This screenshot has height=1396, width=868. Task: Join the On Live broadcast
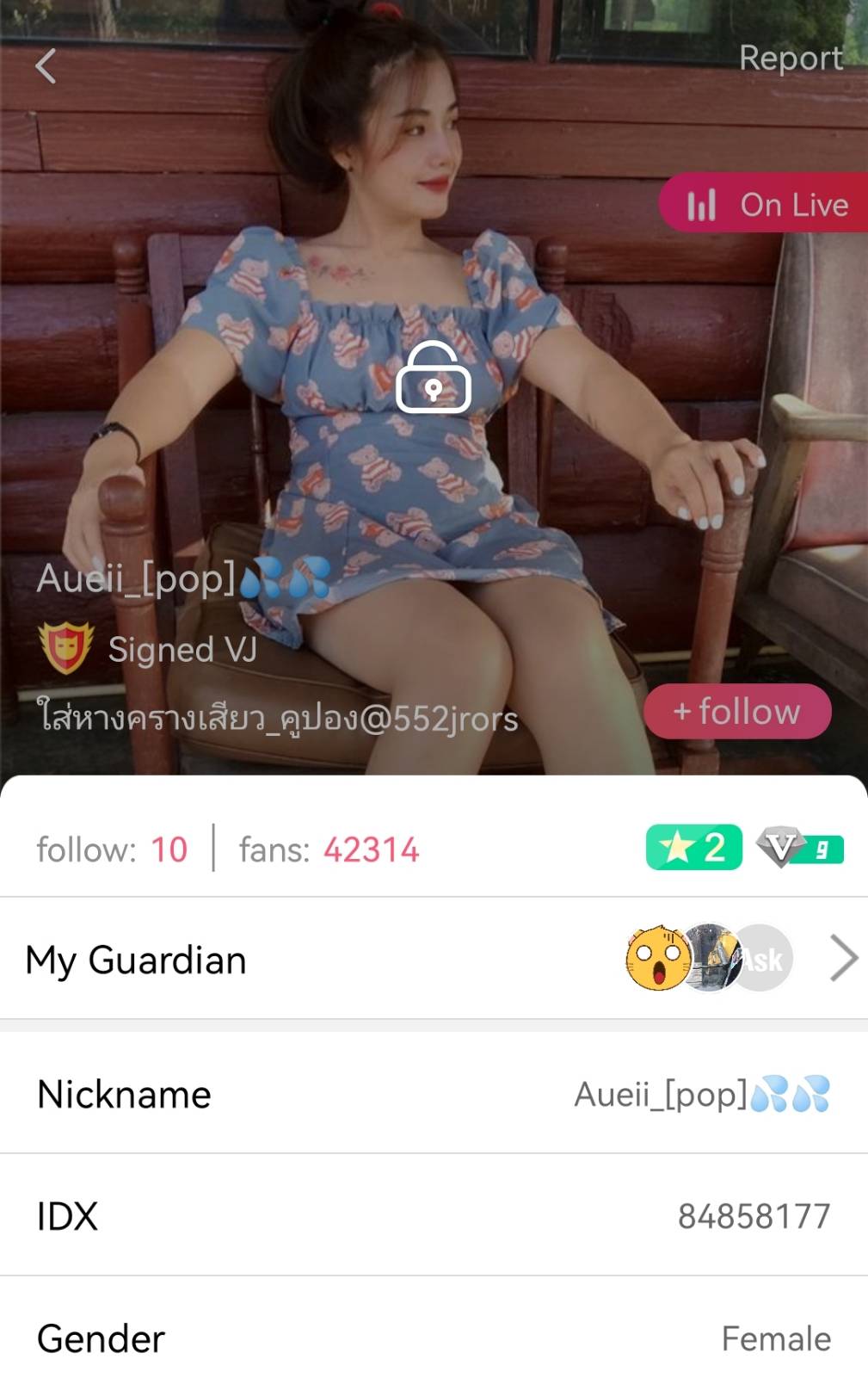point(765,205)
